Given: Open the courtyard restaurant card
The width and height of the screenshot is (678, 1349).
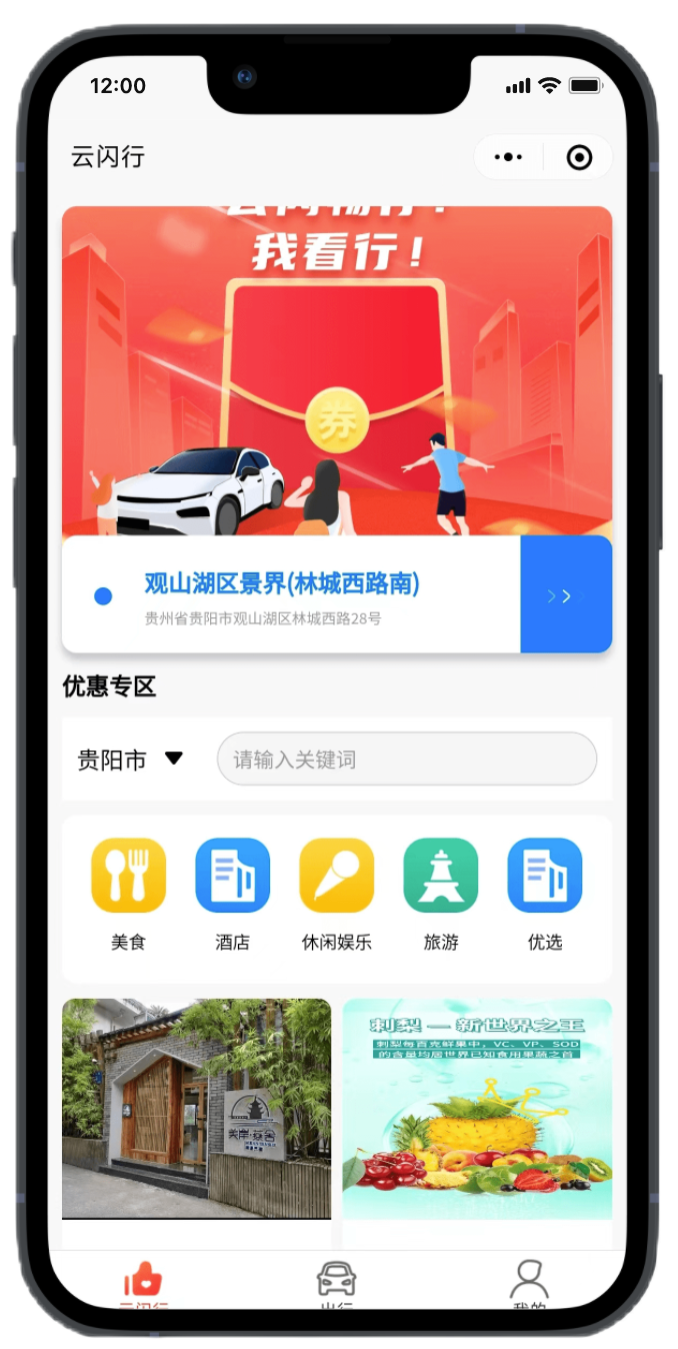Looking at the screenshot, I should point(196,1110).
